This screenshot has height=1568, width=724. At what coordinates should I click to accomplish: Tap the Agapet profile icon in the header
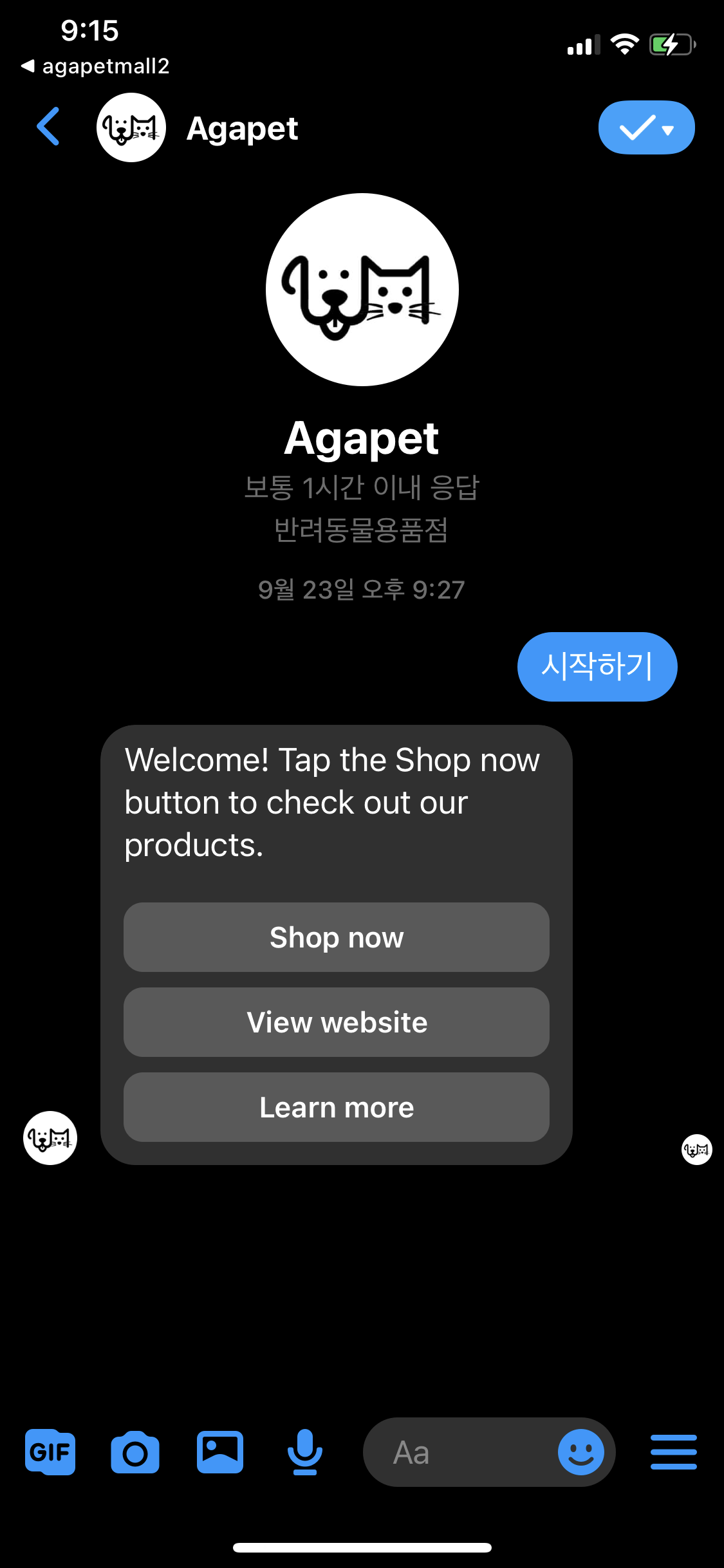(x=131, y=127)
